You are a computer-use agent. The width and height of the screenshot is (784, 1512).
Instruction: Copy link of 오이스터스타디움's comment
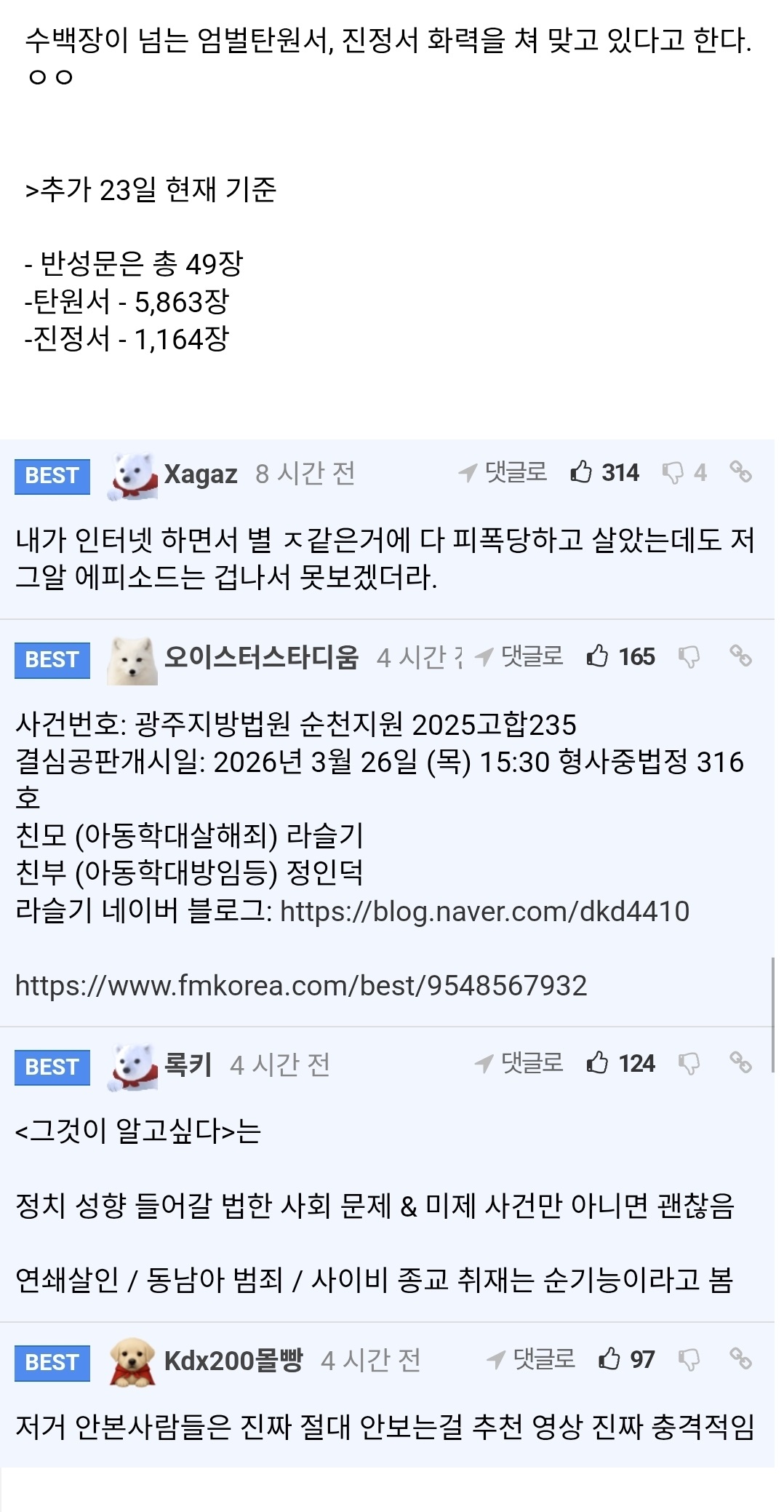point(740,656)
